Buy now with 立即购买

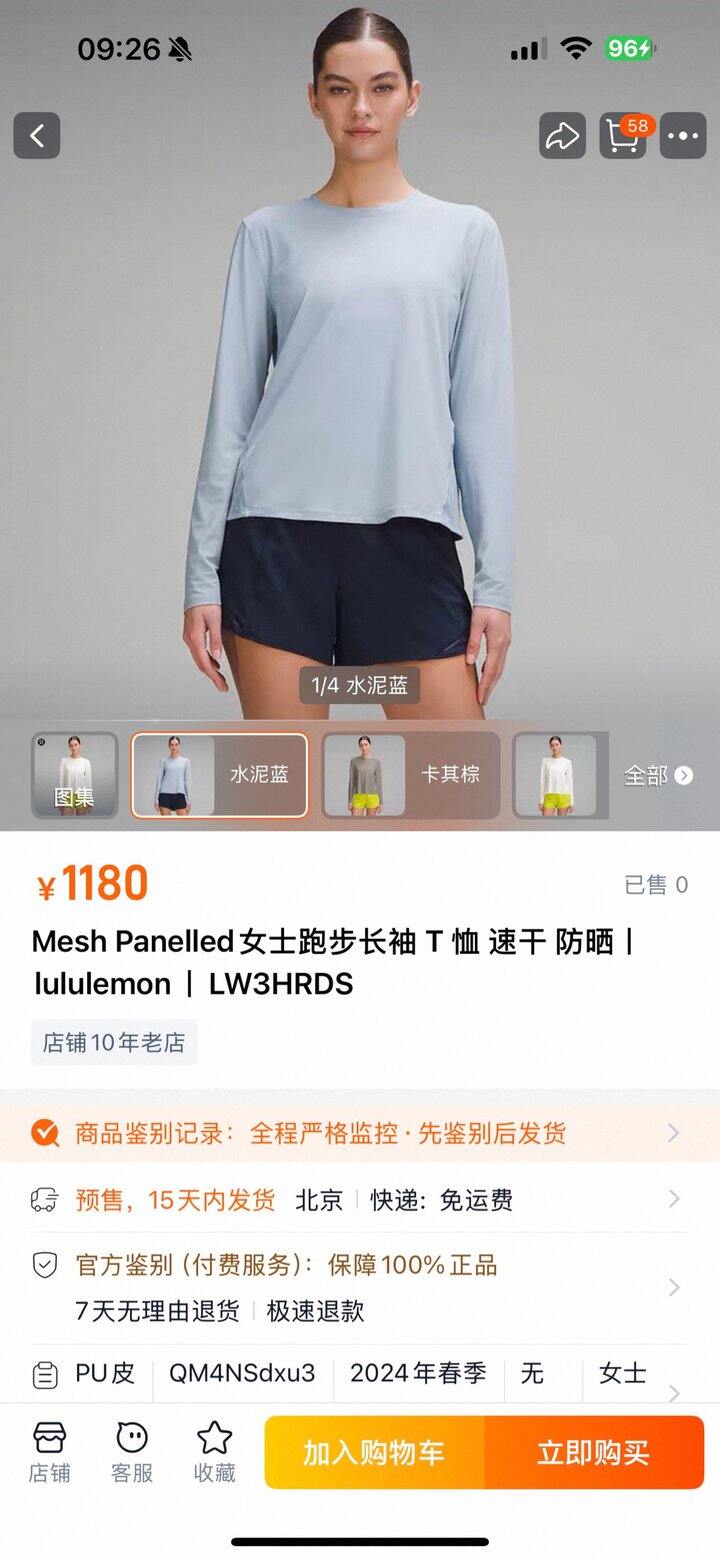(594, 1452)
